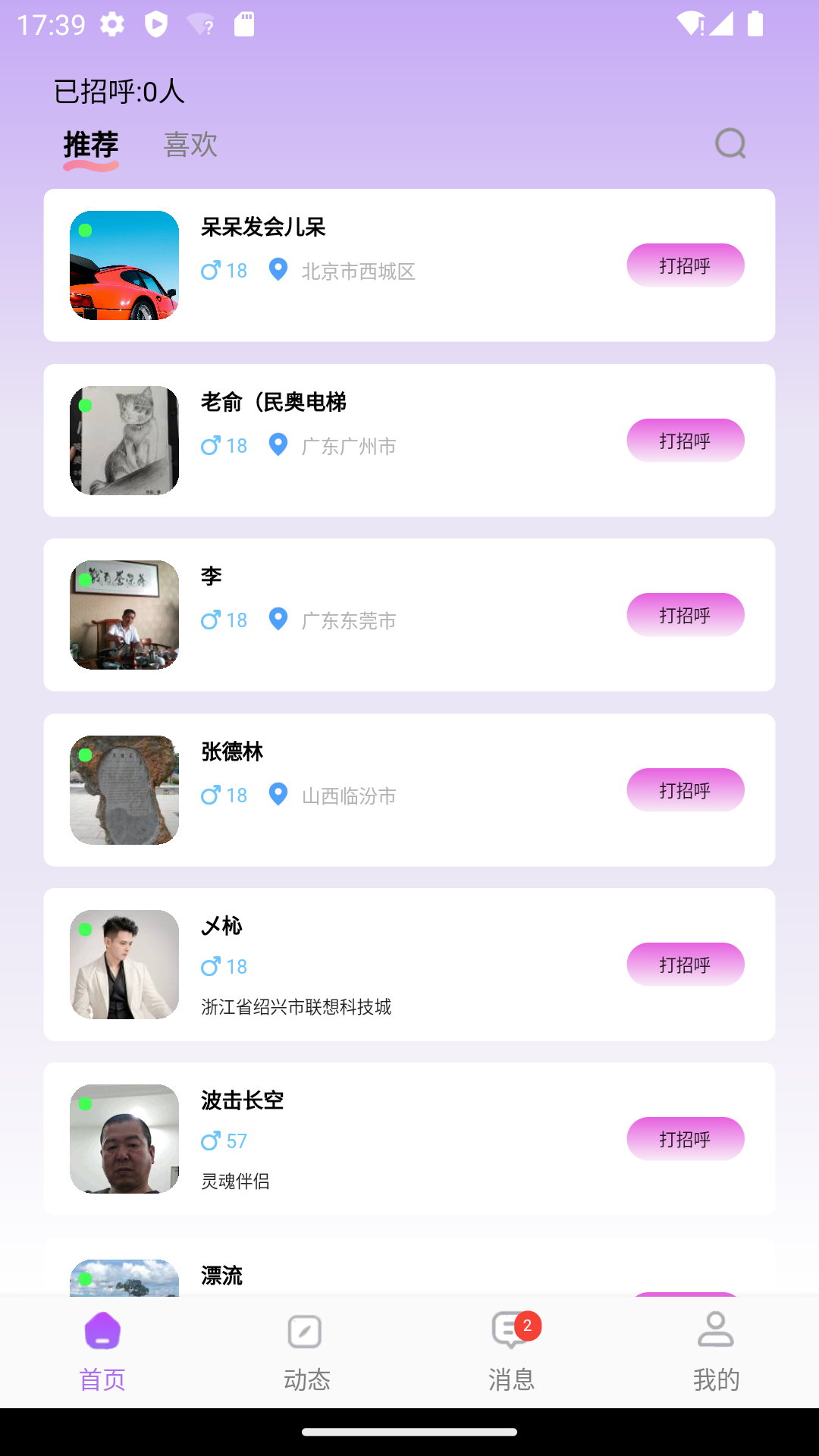Tap the green online dot on 李's avatar

pos(86,579)
